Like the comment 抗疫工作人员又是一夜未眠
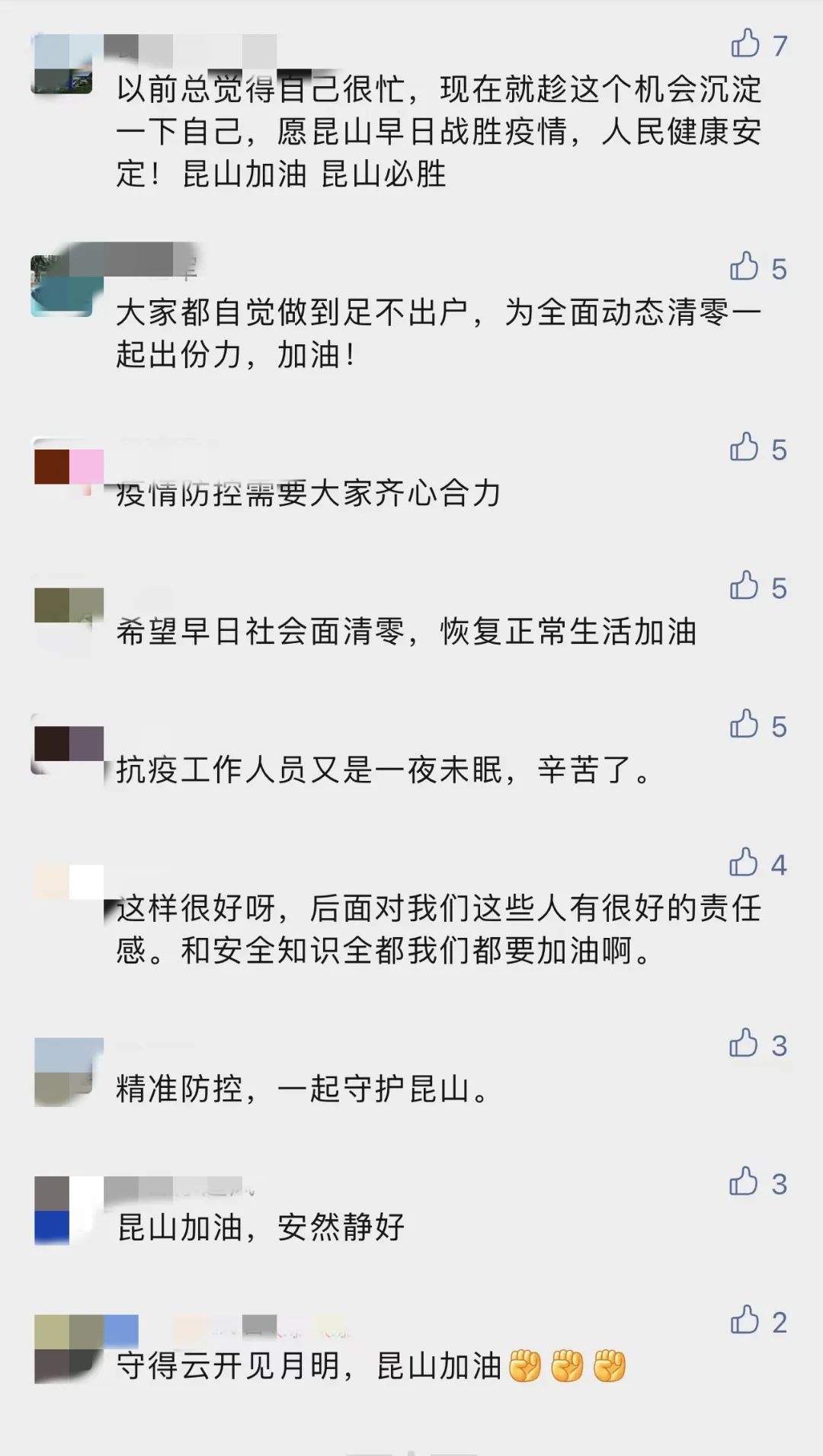Viewport: 823px width, 1456px height. click(744, 725)
